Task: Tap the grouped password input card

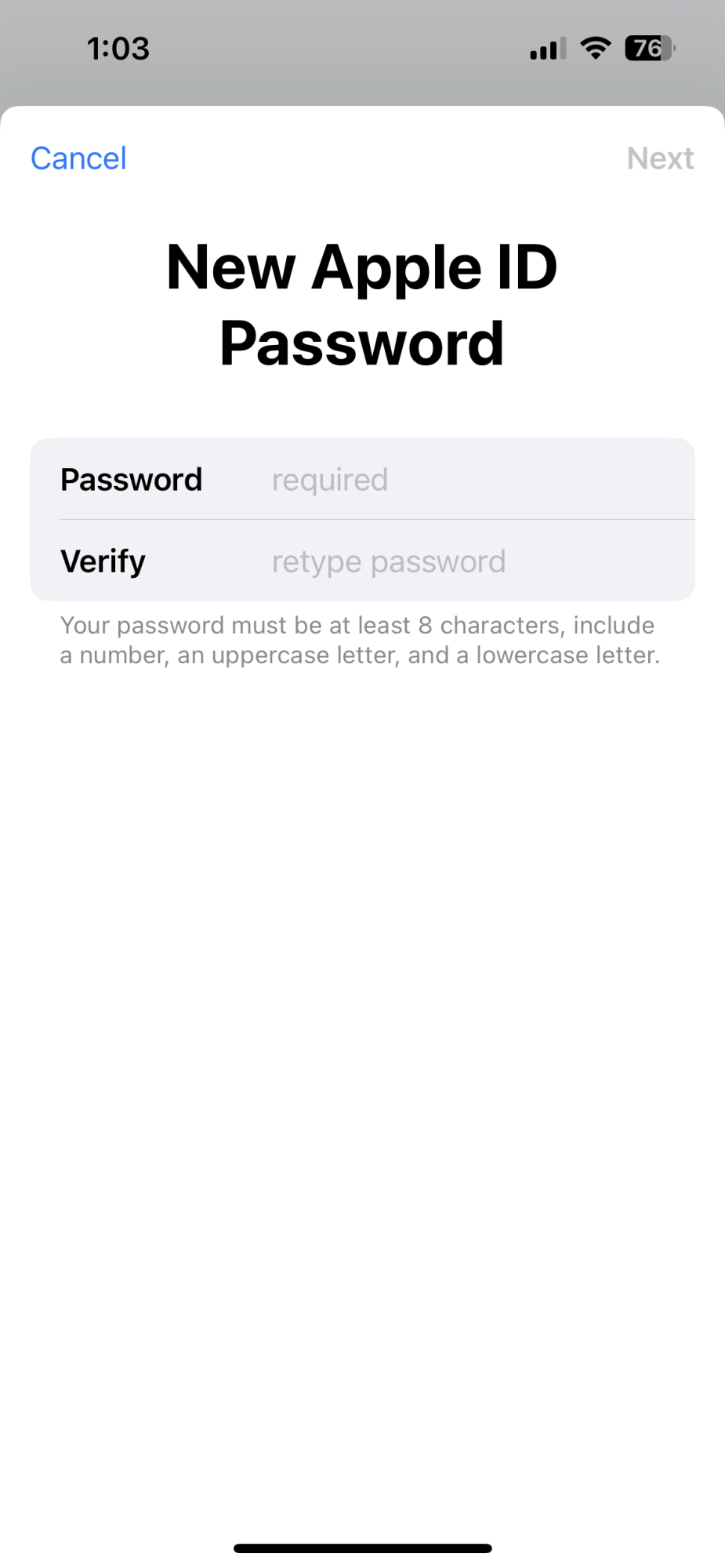Action: 362,520
